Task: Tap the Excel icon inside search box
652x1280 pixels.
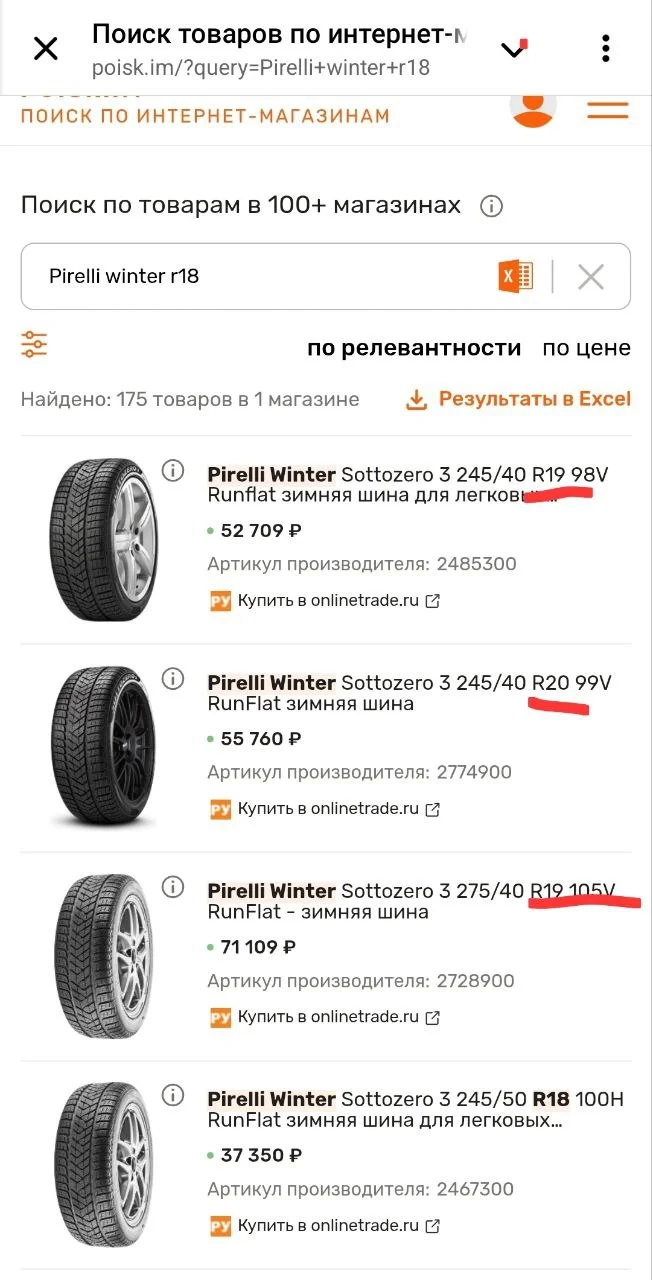Action: (x=516, y=276)
